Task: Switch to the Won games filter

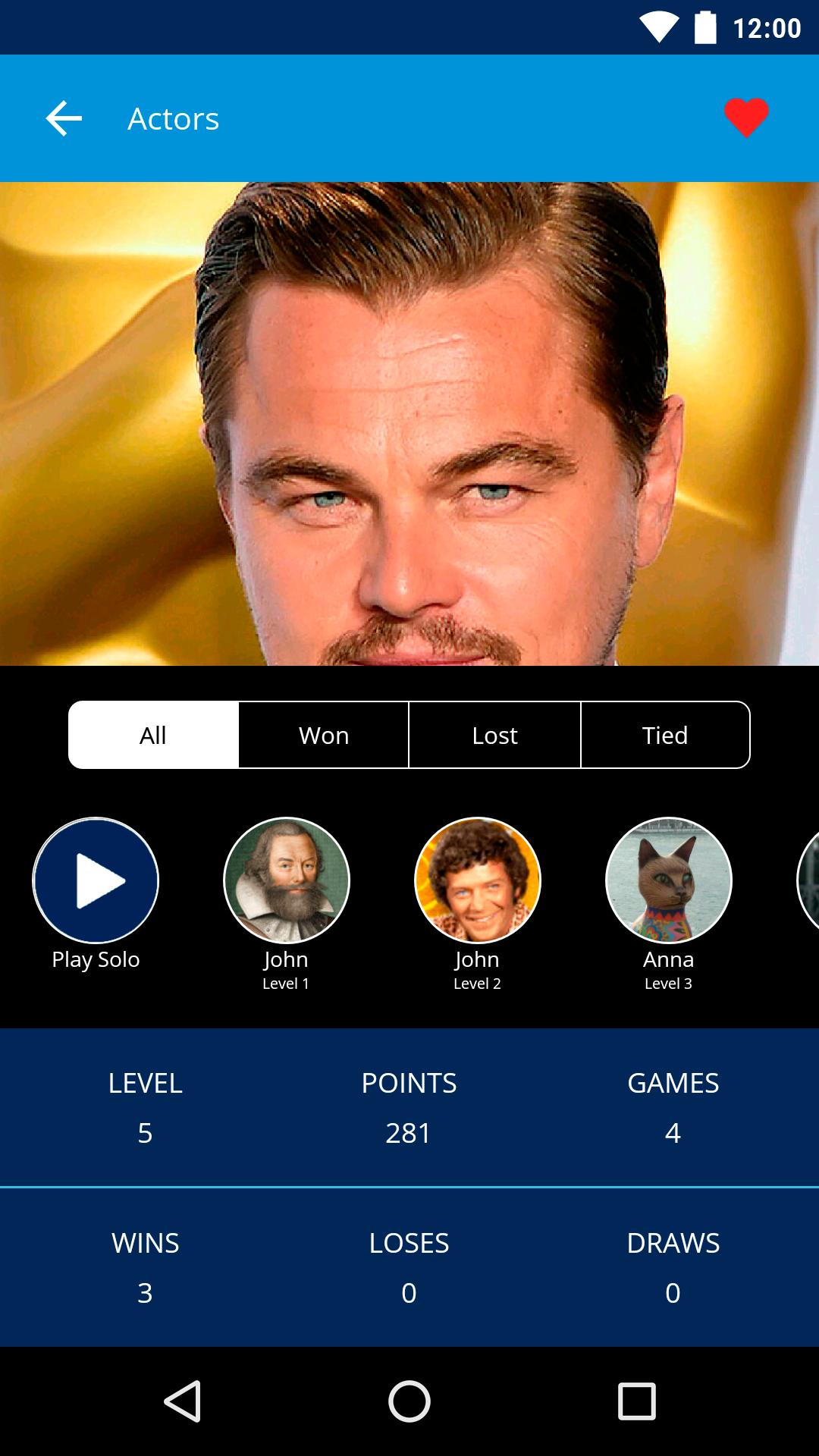Action: pyautogui.click(x=324, y=734)
